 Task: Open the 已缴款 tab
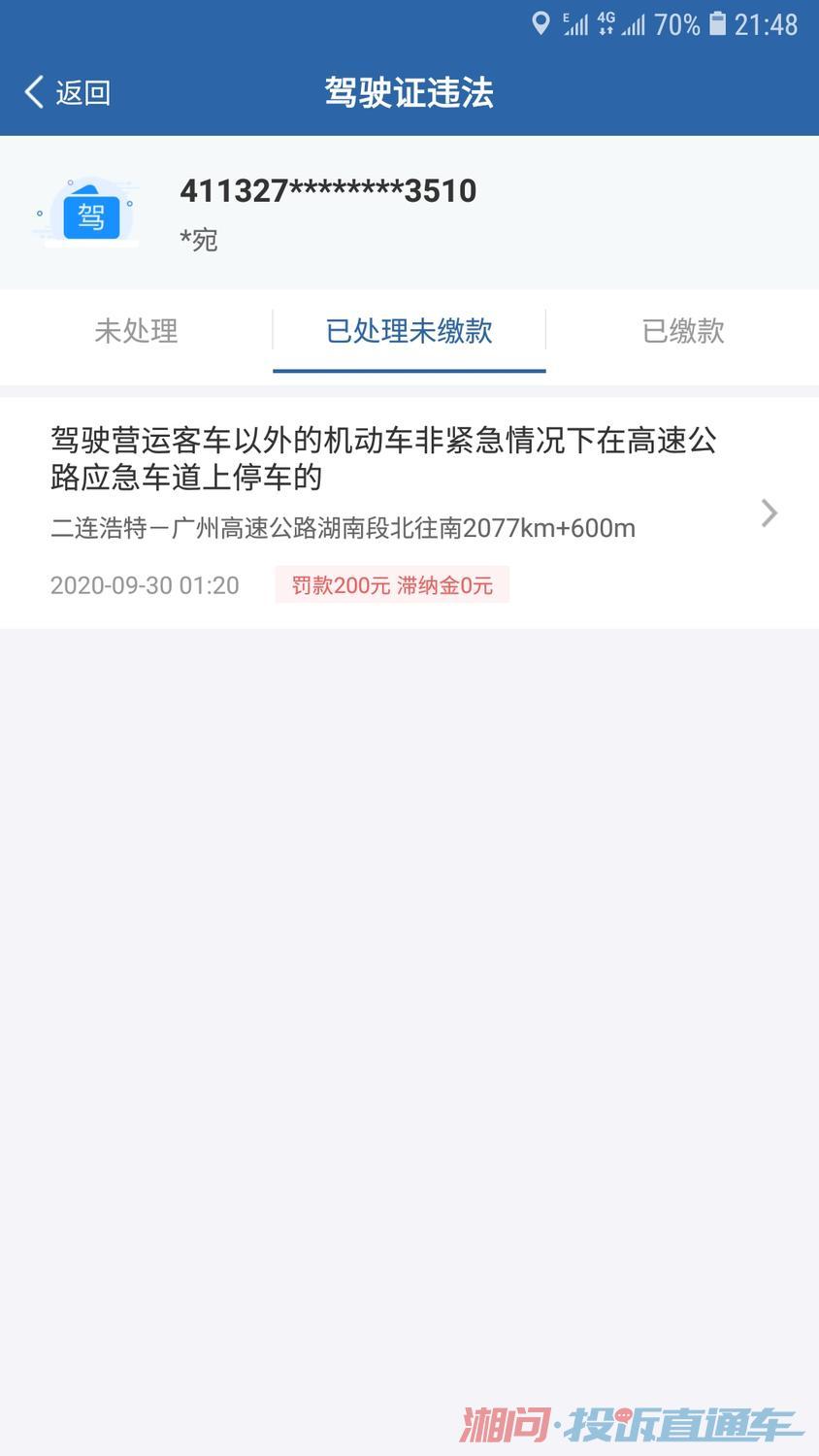pyautogui.click(x=683, y=331)
